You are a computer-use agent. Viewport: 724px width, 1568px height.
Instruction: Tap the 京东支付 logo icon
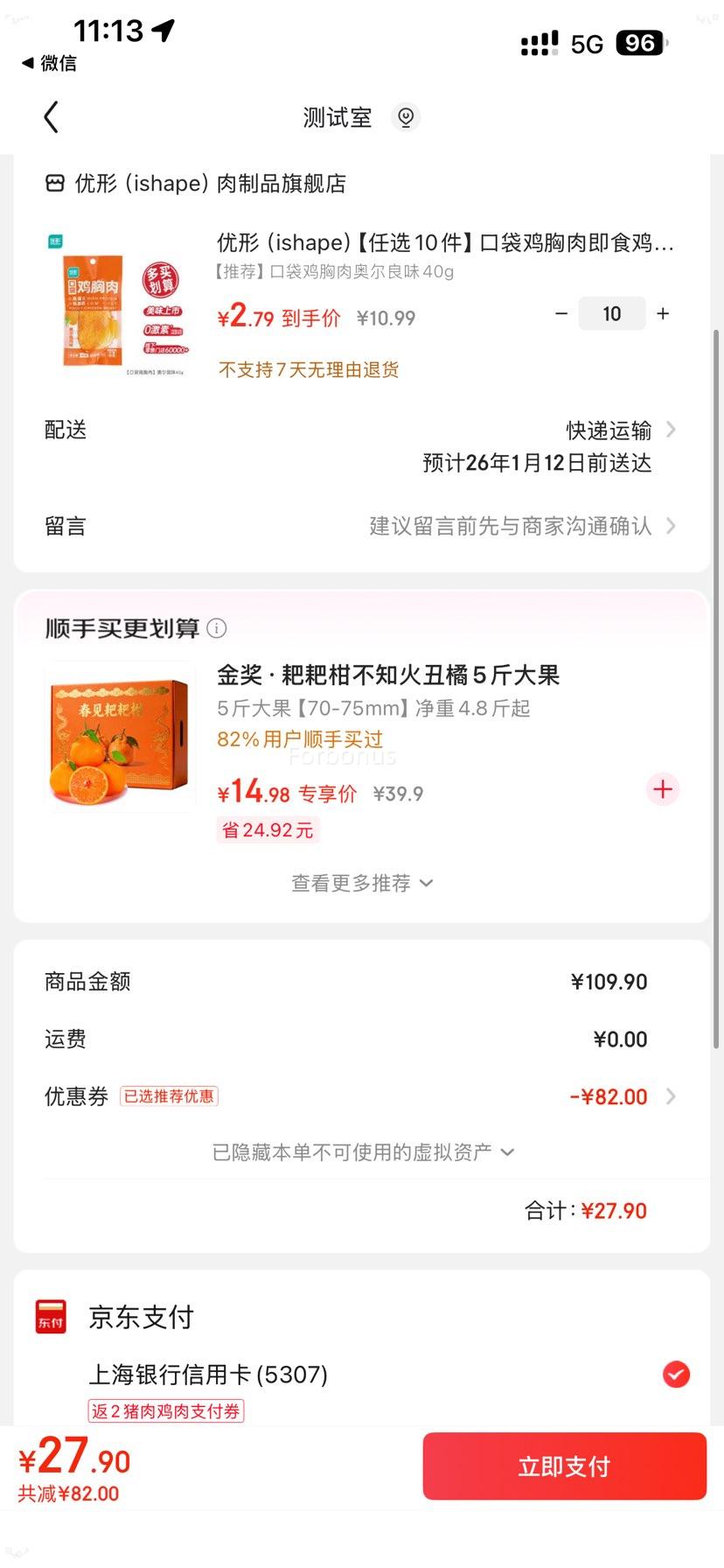tap(50, 1317)
